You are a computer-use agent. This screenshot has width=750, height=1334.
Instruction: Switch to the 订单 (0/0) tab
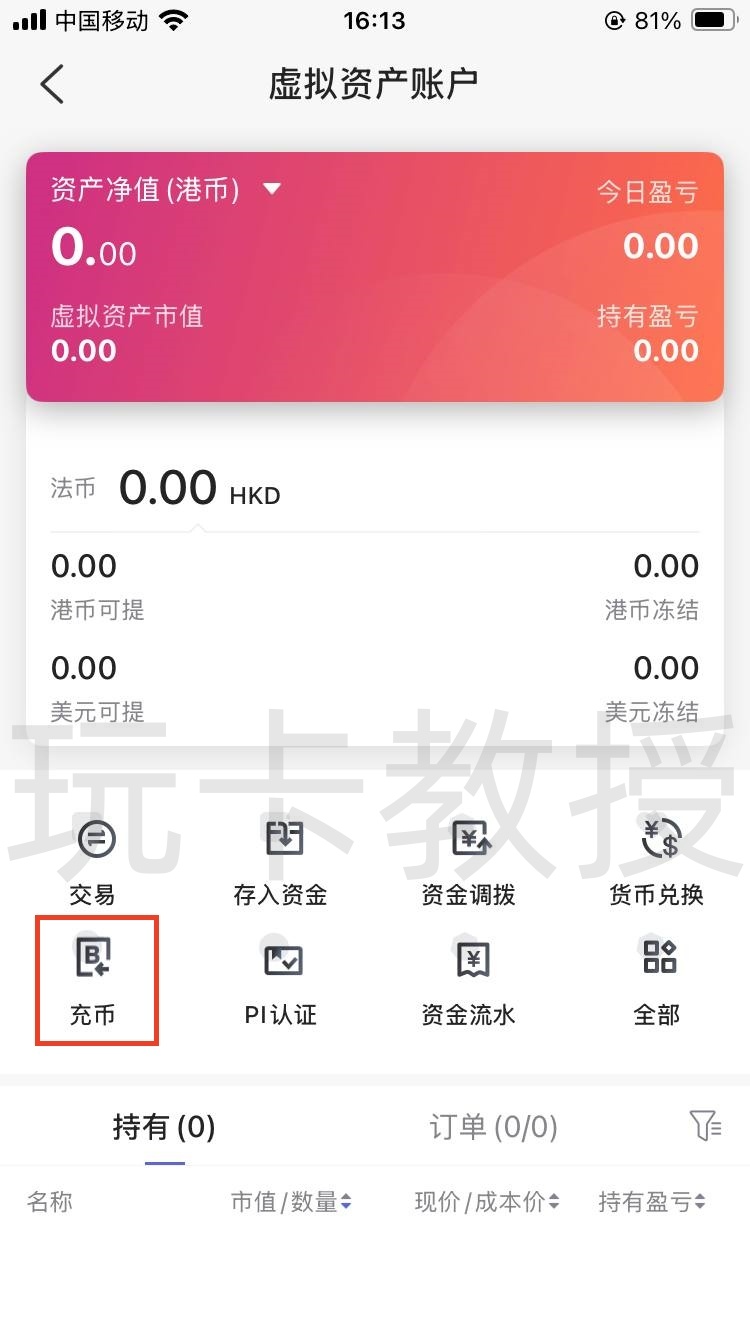493,1128
